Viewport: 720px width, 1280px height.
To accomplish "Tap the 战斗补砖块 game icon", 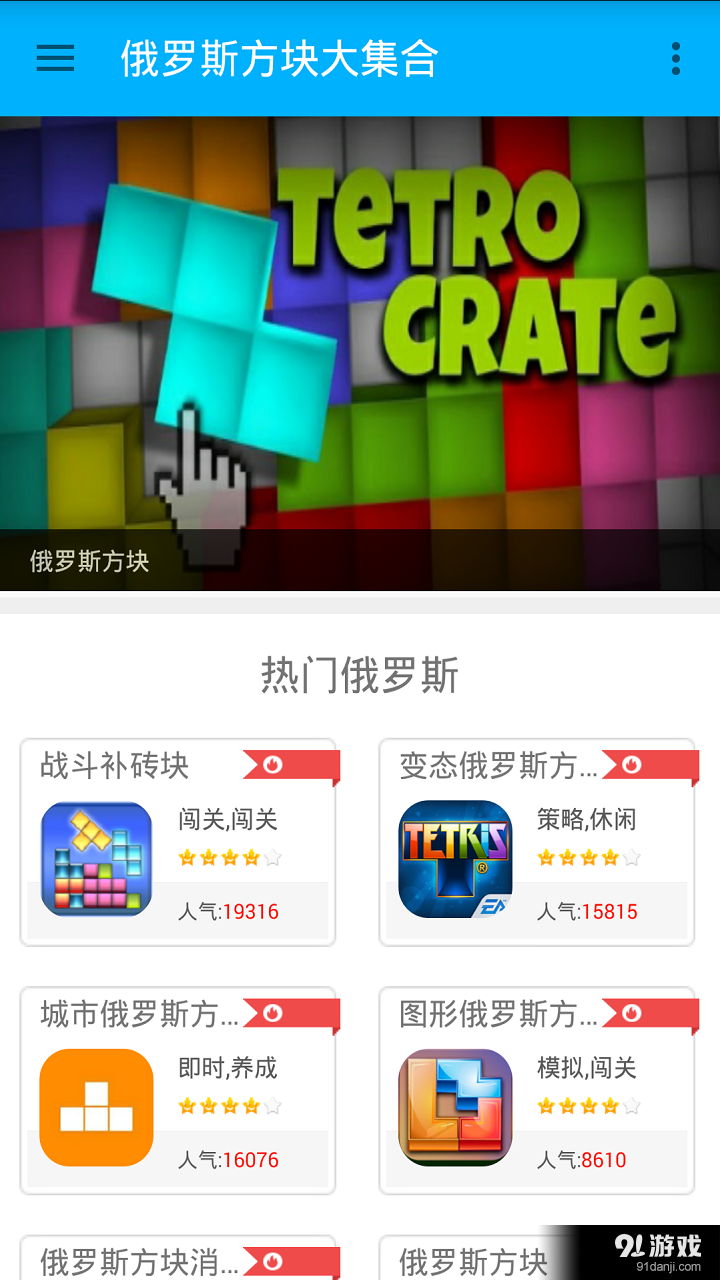I will (x=96, y=857).
